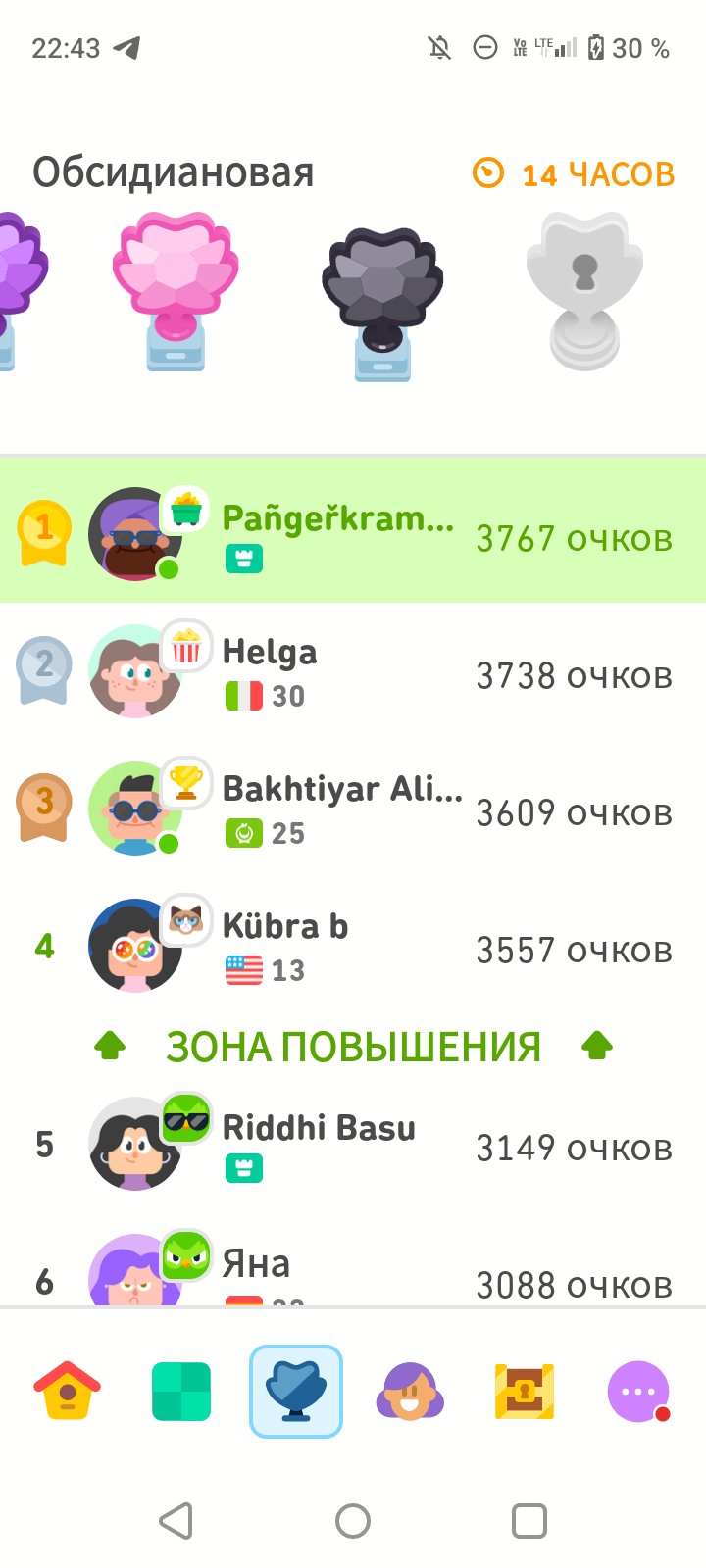Open Bakhtiyar Ali's profile row
Image resolution: width=706 pixels, height=1568 pixels.
coord(353,811)
